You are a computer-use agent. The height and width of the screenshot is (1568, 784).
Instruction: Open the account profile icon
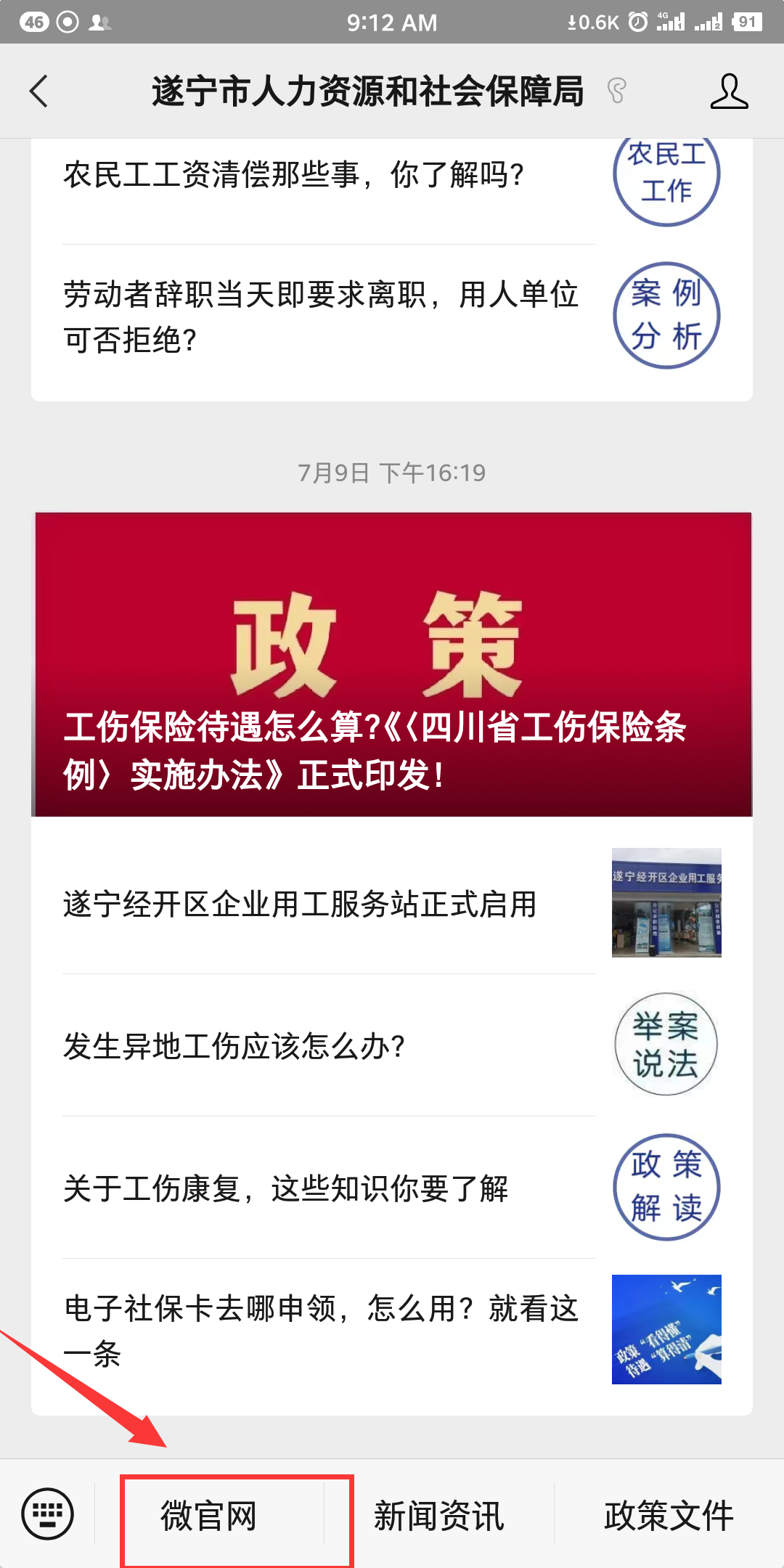click(729, 91)
